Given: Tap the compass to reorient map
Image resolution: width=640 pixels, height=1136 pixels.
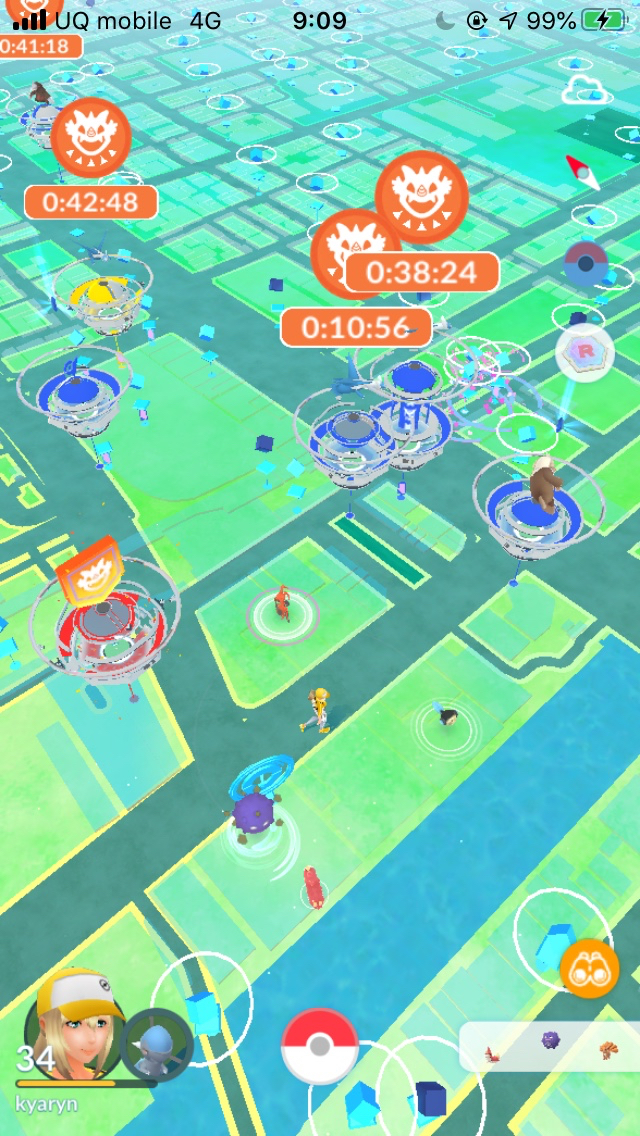Looking at the screenshot, I should click(583, 171).
